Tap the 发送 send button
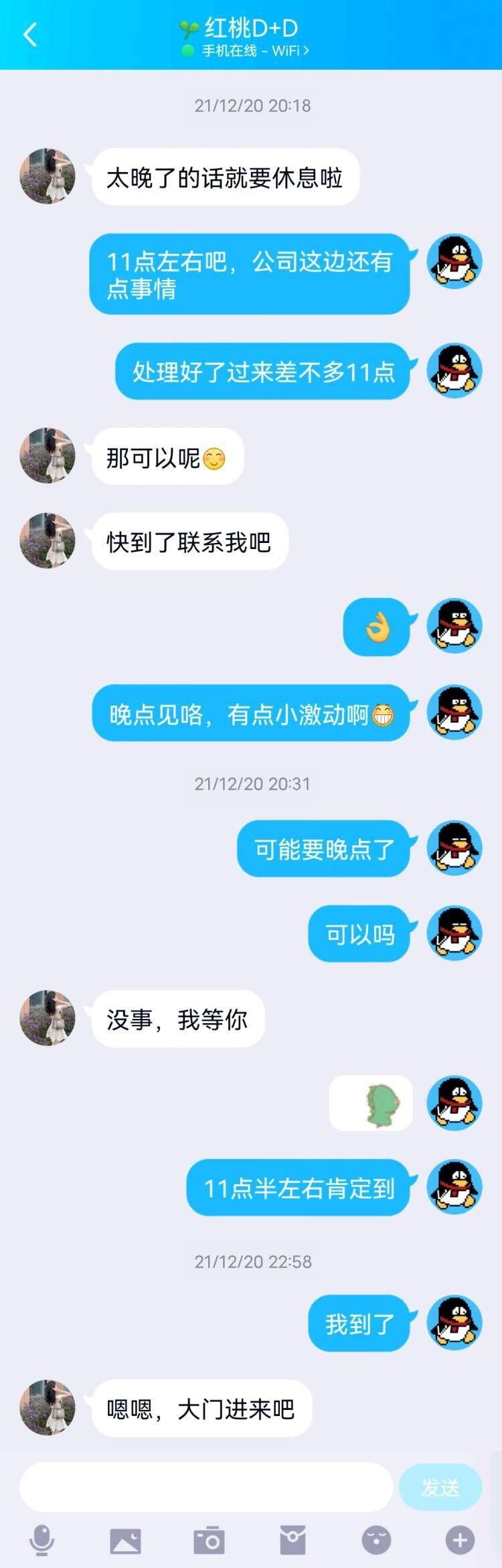The image size is (502, 1568). 440,1487
